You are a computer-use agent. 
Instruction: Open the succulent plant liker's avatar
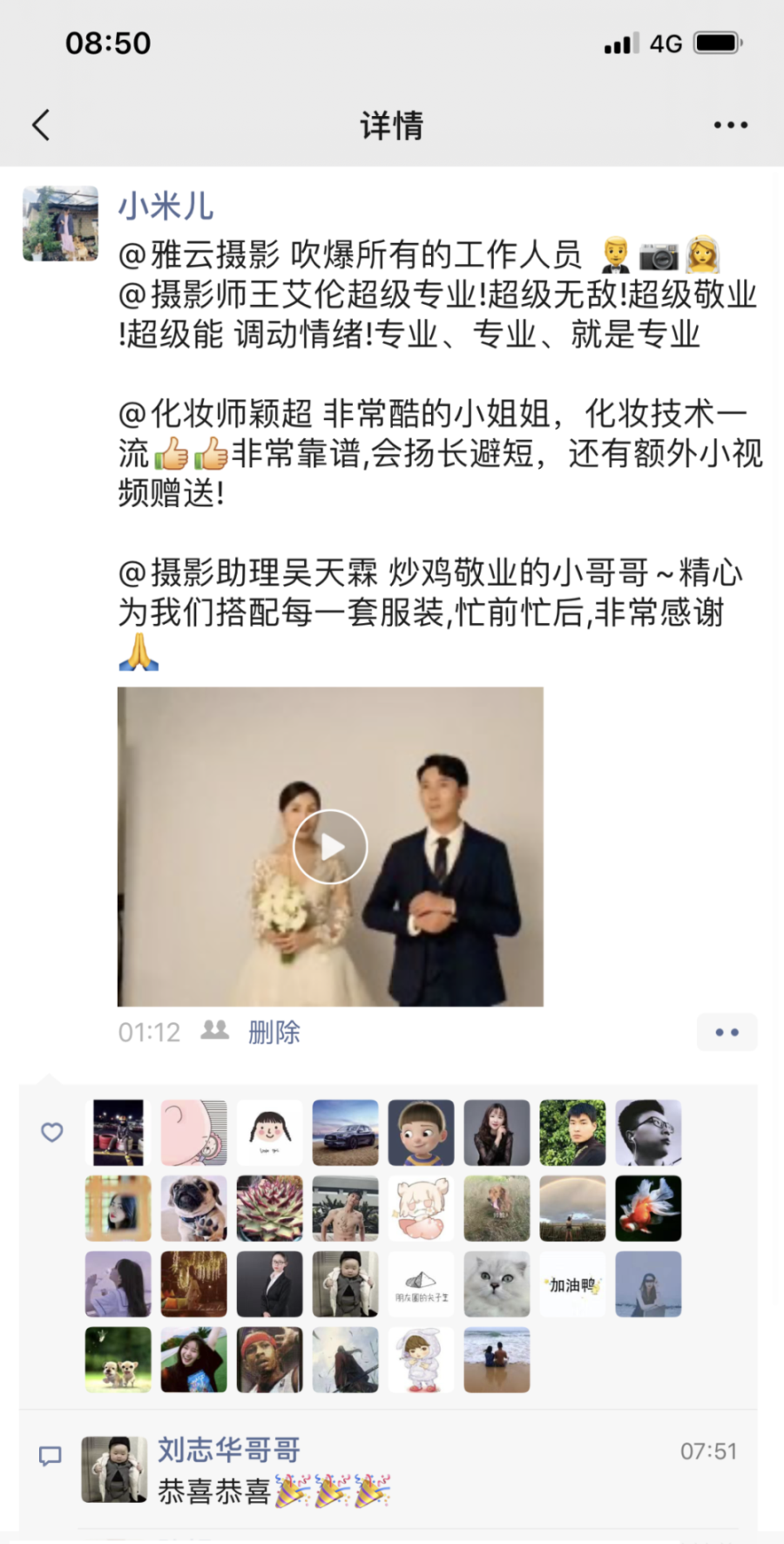coord(270,1209)
